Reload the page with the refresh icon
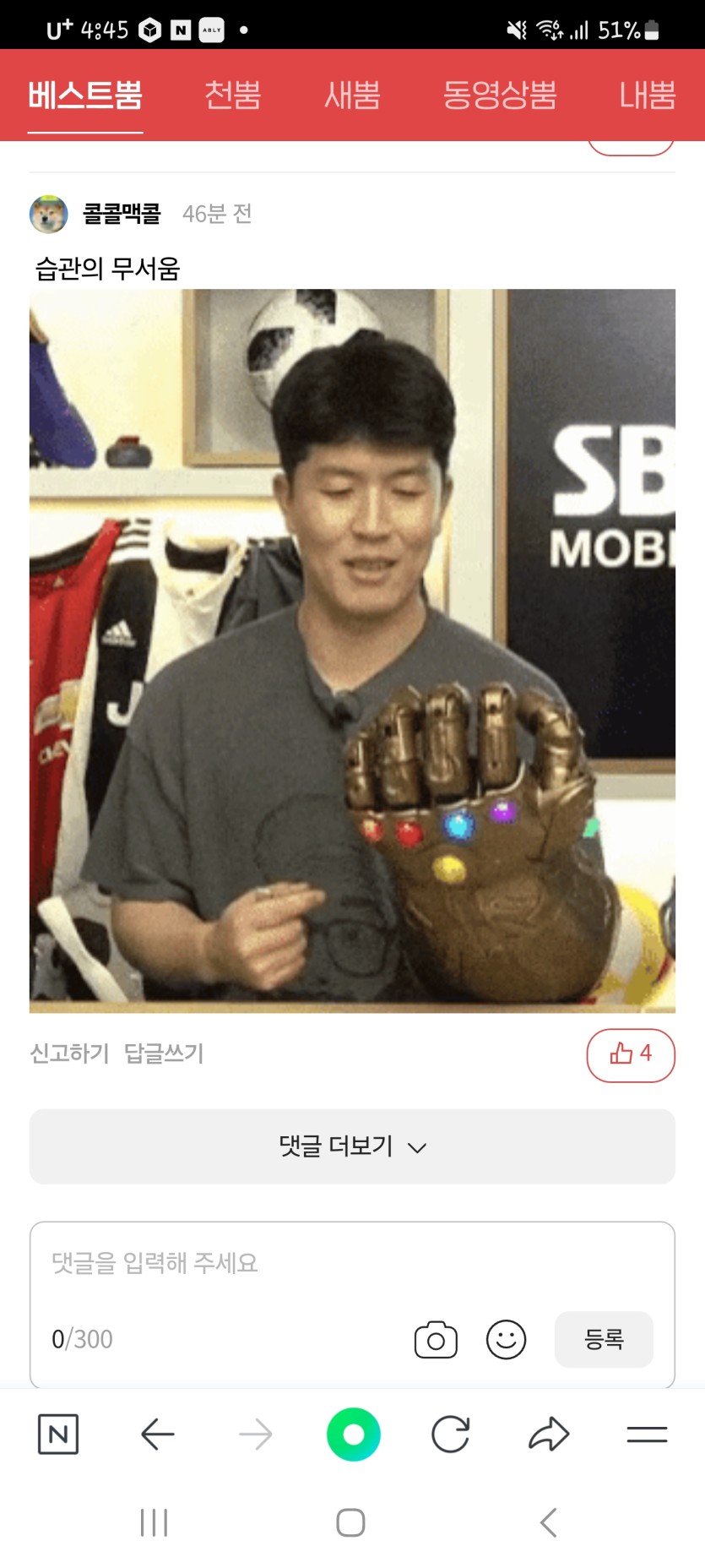The height and width of the screenshot is (1568, 705). click(x=450, y=1434)
